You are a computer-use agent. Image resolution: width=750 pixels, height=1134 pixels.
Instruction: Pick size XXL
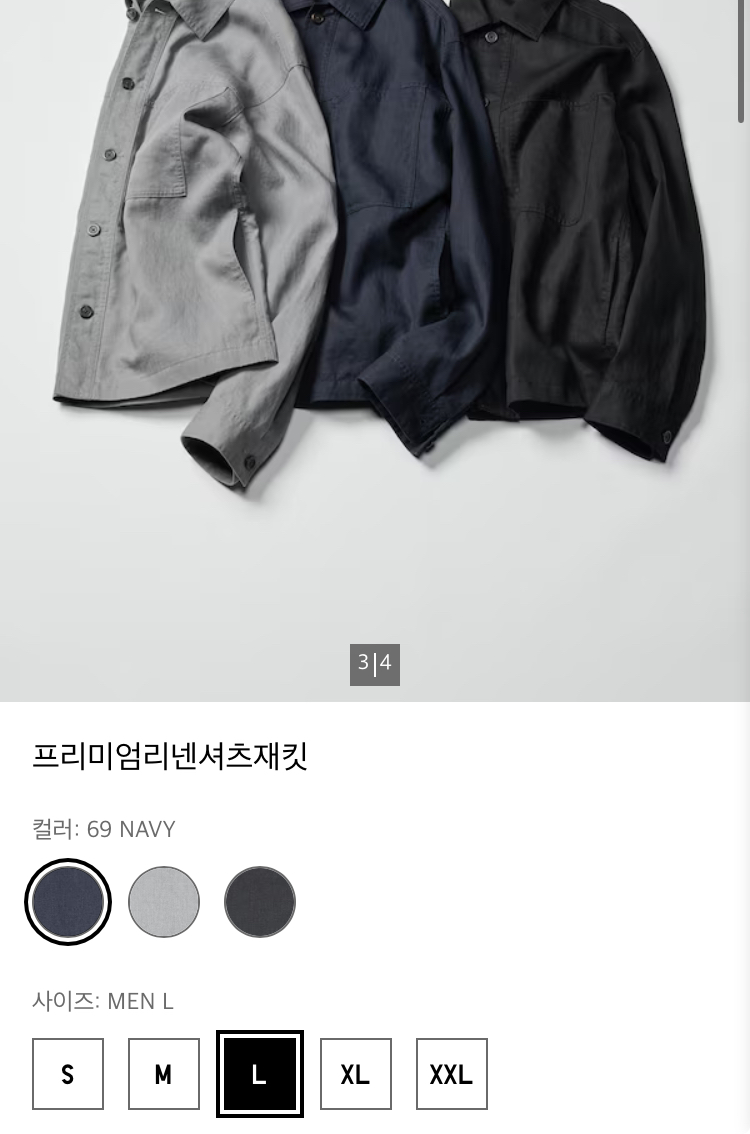(x=452, y=1074)
